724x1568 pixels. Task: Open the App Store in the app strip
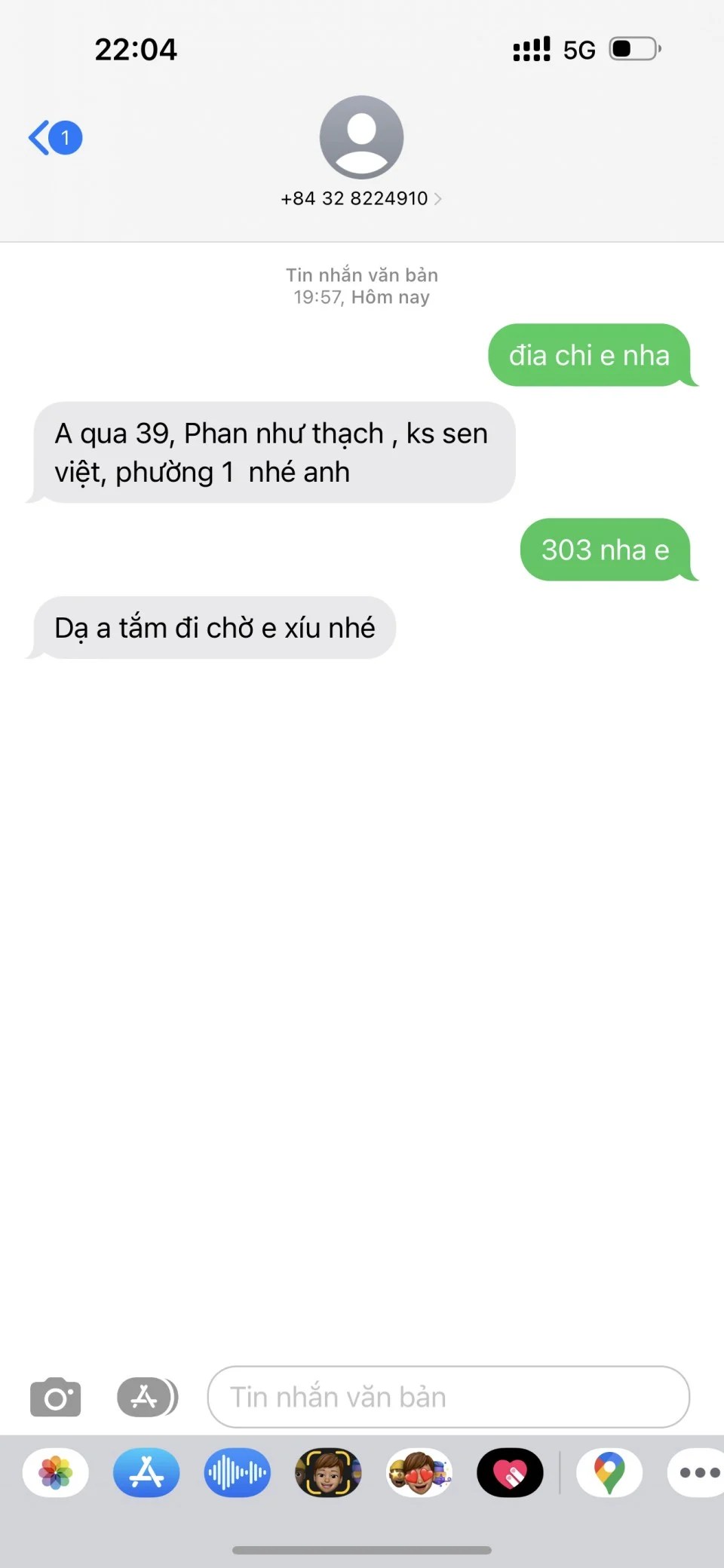click(x=146, y=1472)
